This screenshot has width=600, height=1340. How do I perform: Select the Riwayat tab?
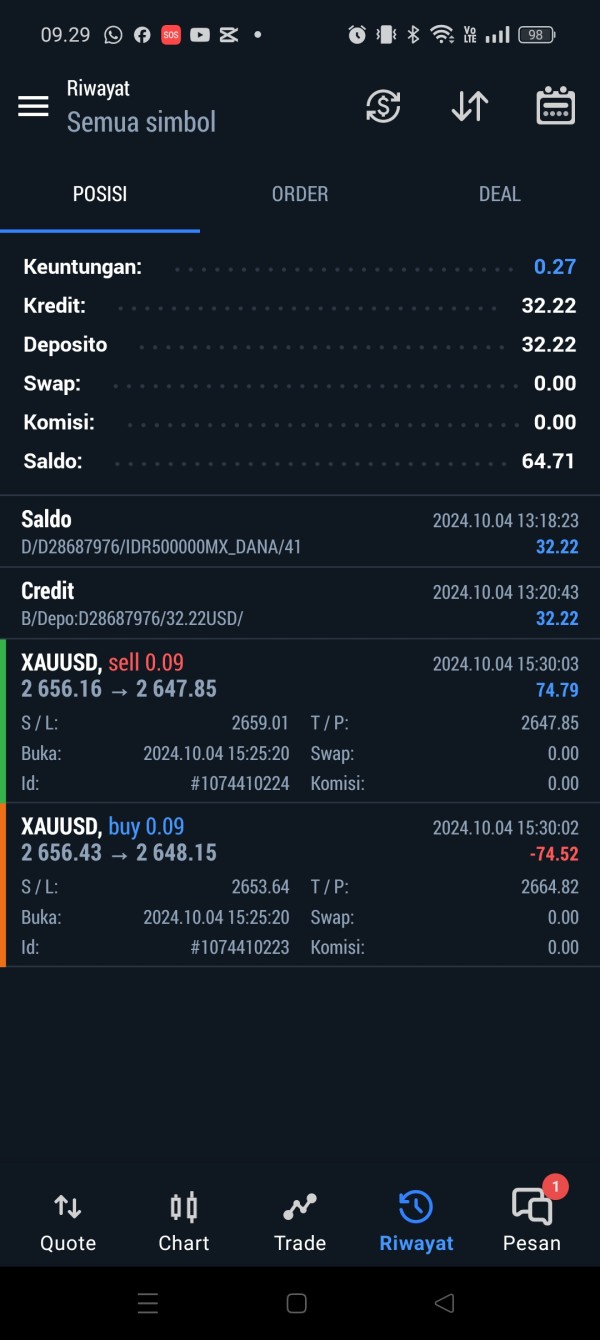pyautogui.click(x=416, y=1222)
